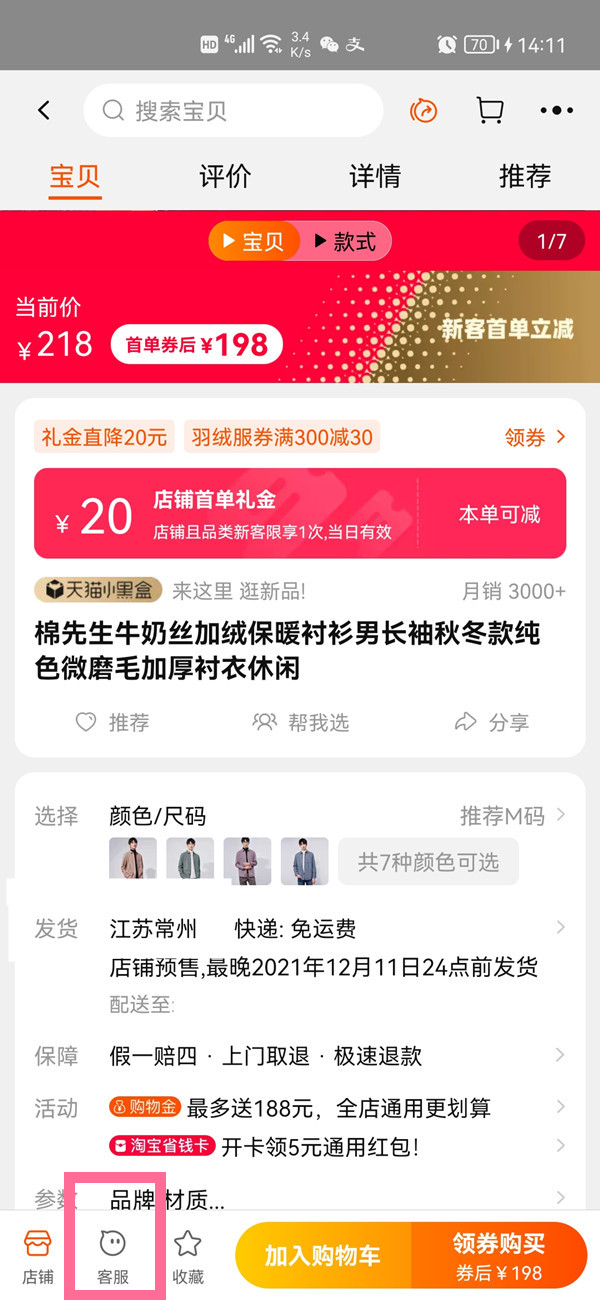Open the 保障 guarantee details row
This screenshot has height=1300, width=600.
pyautogui.click(x=560, y=1055)
